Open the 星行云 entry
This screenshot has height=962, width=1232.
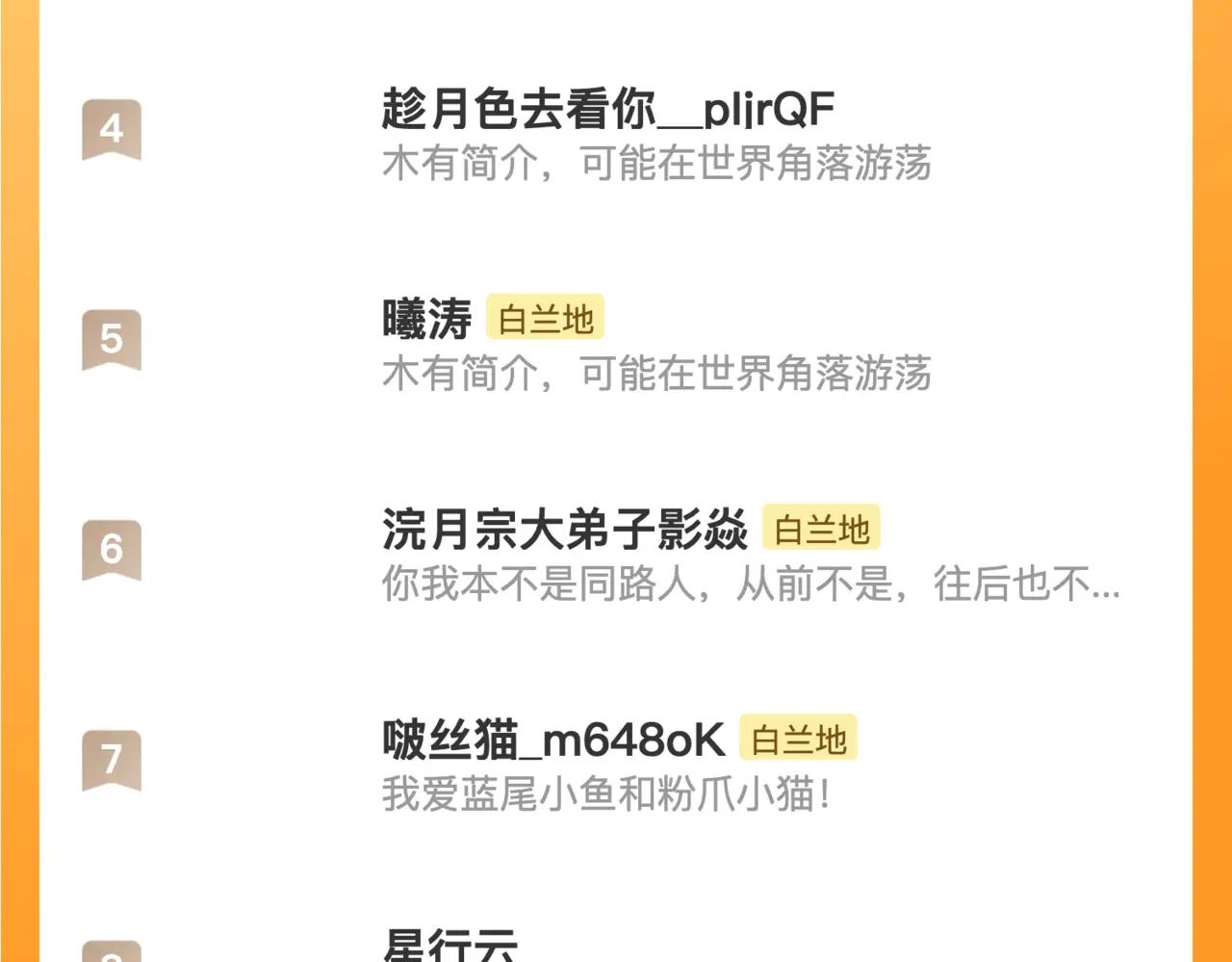point(450,944)
